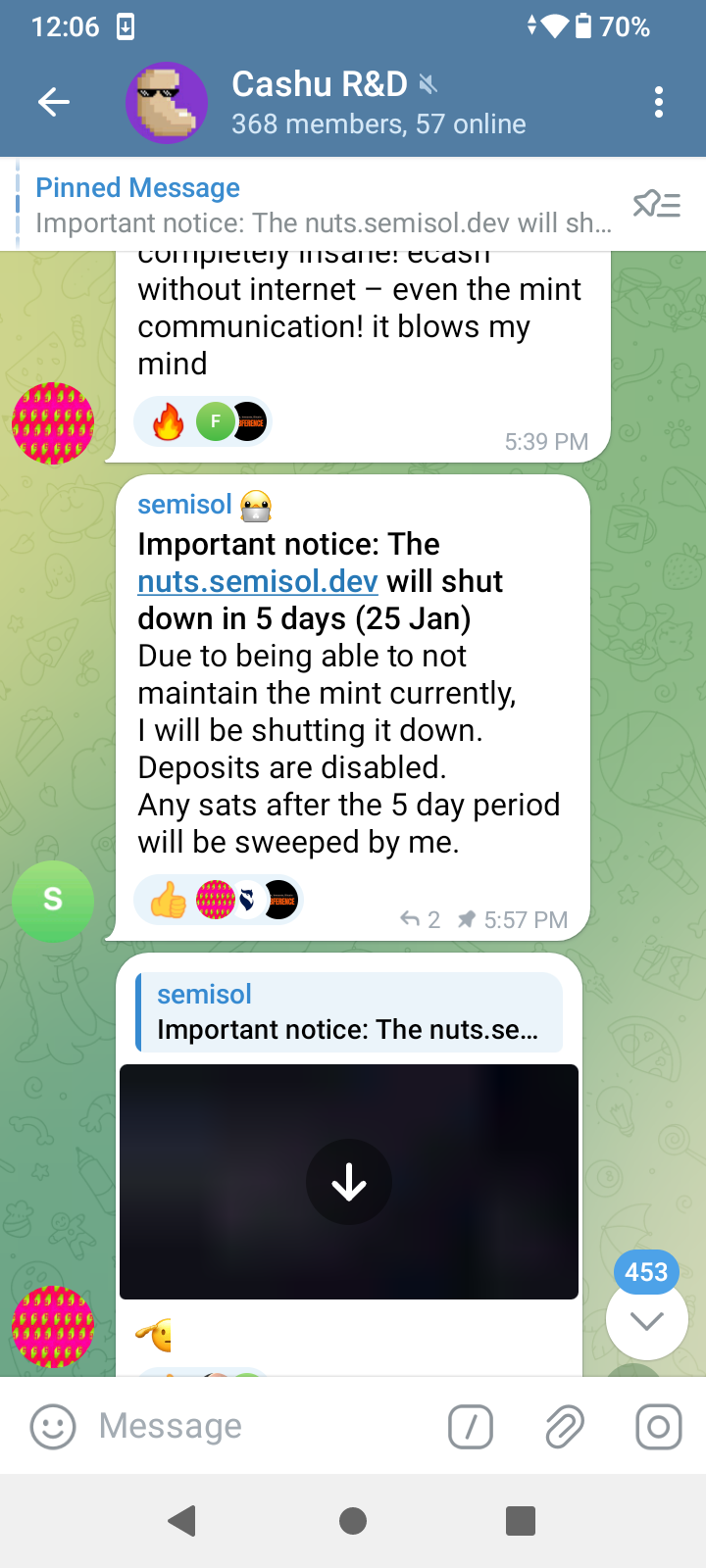This screenshot has height=1568, width=706.
Task: Jump to the 453 unread messages
Action: [x=646, y=1318]
